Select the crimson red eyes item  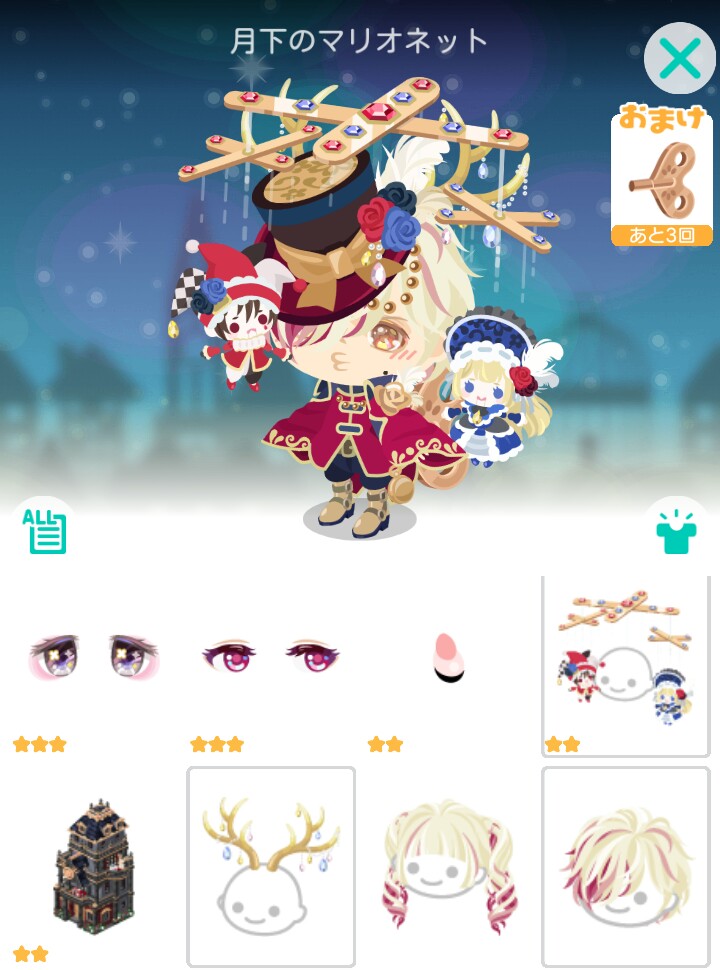pos(270,658)
